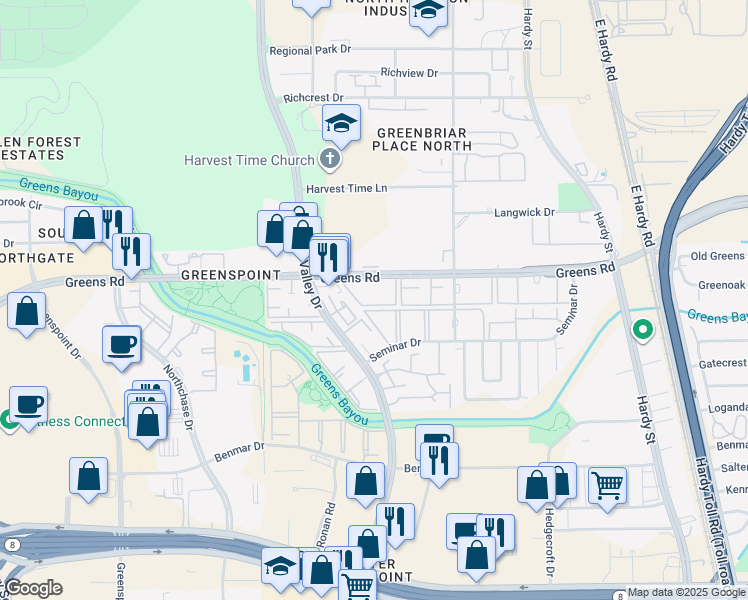Tap the coffee cup marker near Northchase Dr
Viewport: 748px width, 600px height.
(122, 345)
